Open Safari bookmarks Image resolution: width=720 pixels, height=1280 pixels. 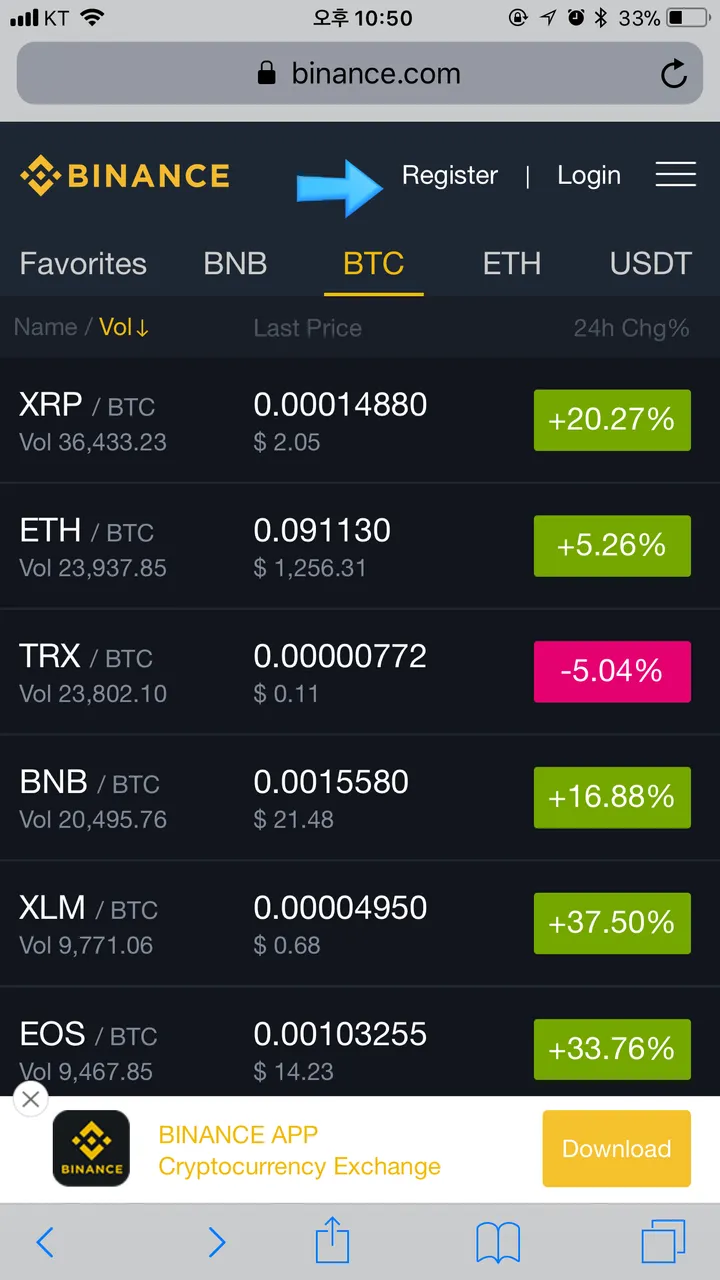click(x=498, y=1243)
